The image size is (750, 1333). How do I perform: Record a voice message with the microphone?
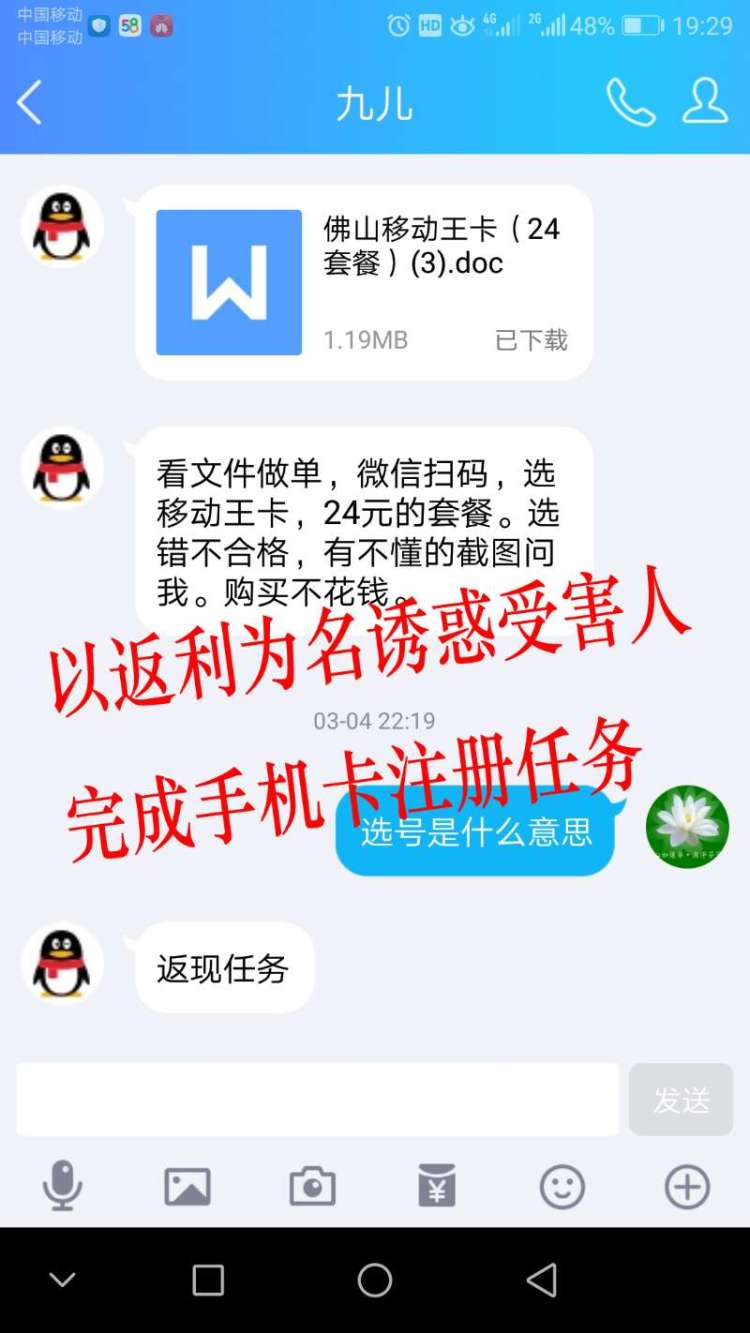(x=62, y=1186)
